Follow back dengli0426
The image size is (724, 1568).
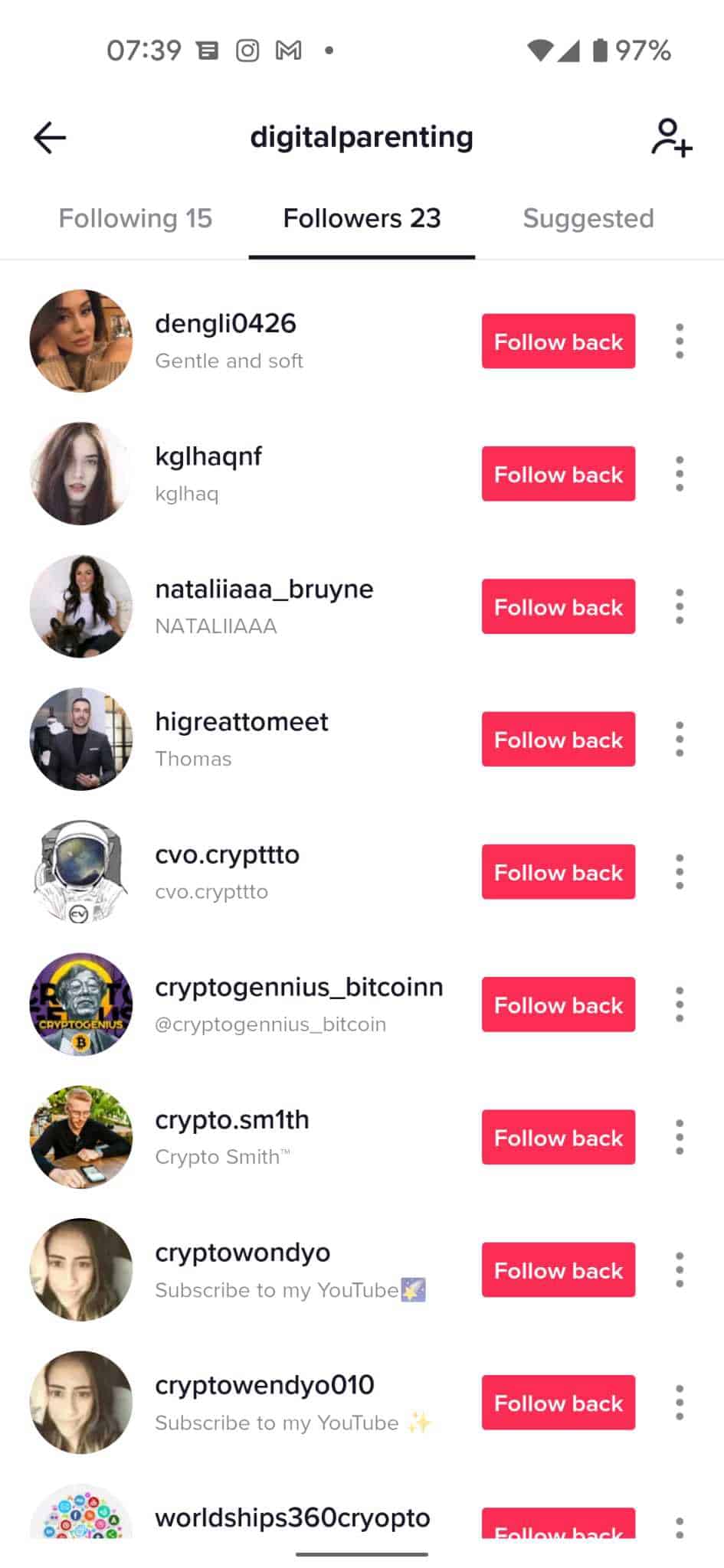[x=559, y=341]
